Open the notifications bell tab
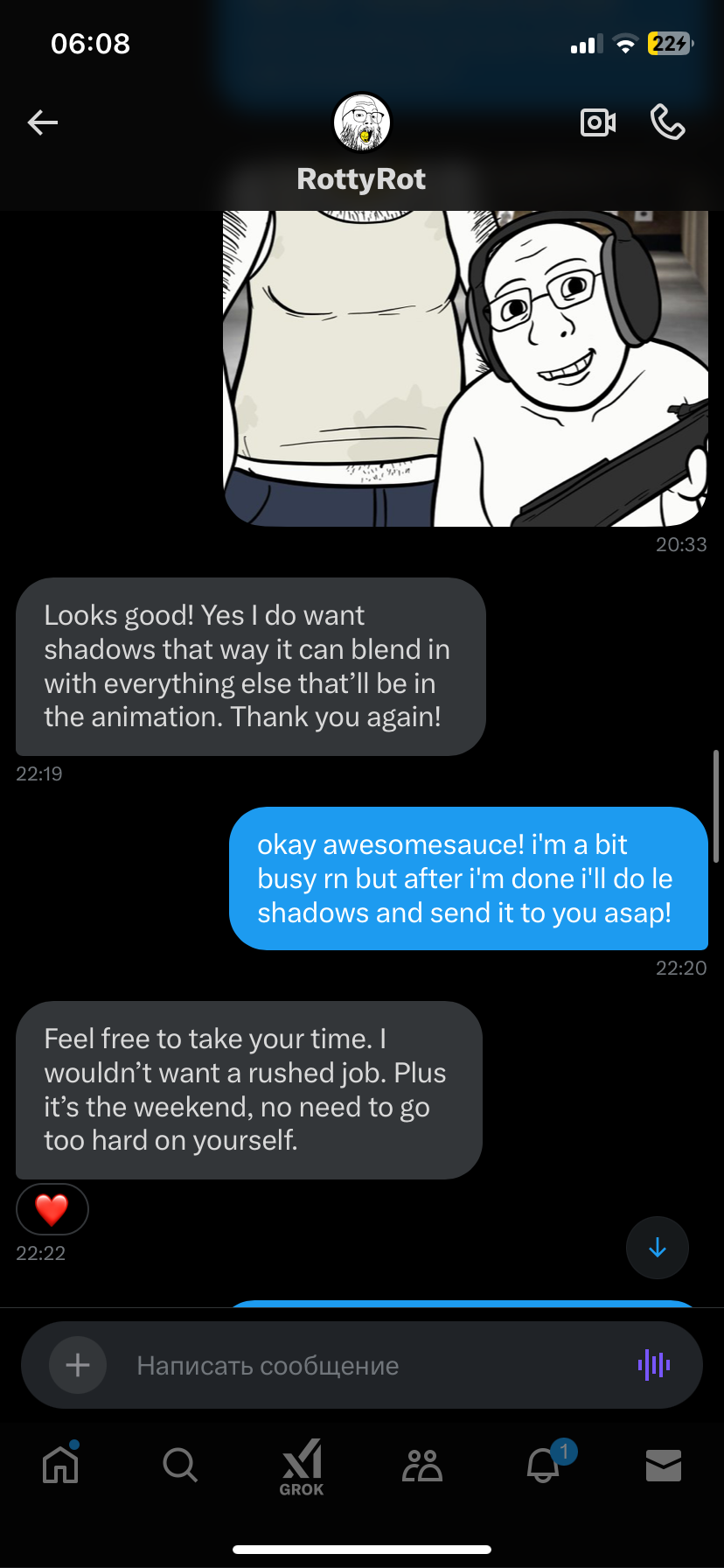Image resolution: width=724 pixels, height=1568 pixels. point(544,1464)
